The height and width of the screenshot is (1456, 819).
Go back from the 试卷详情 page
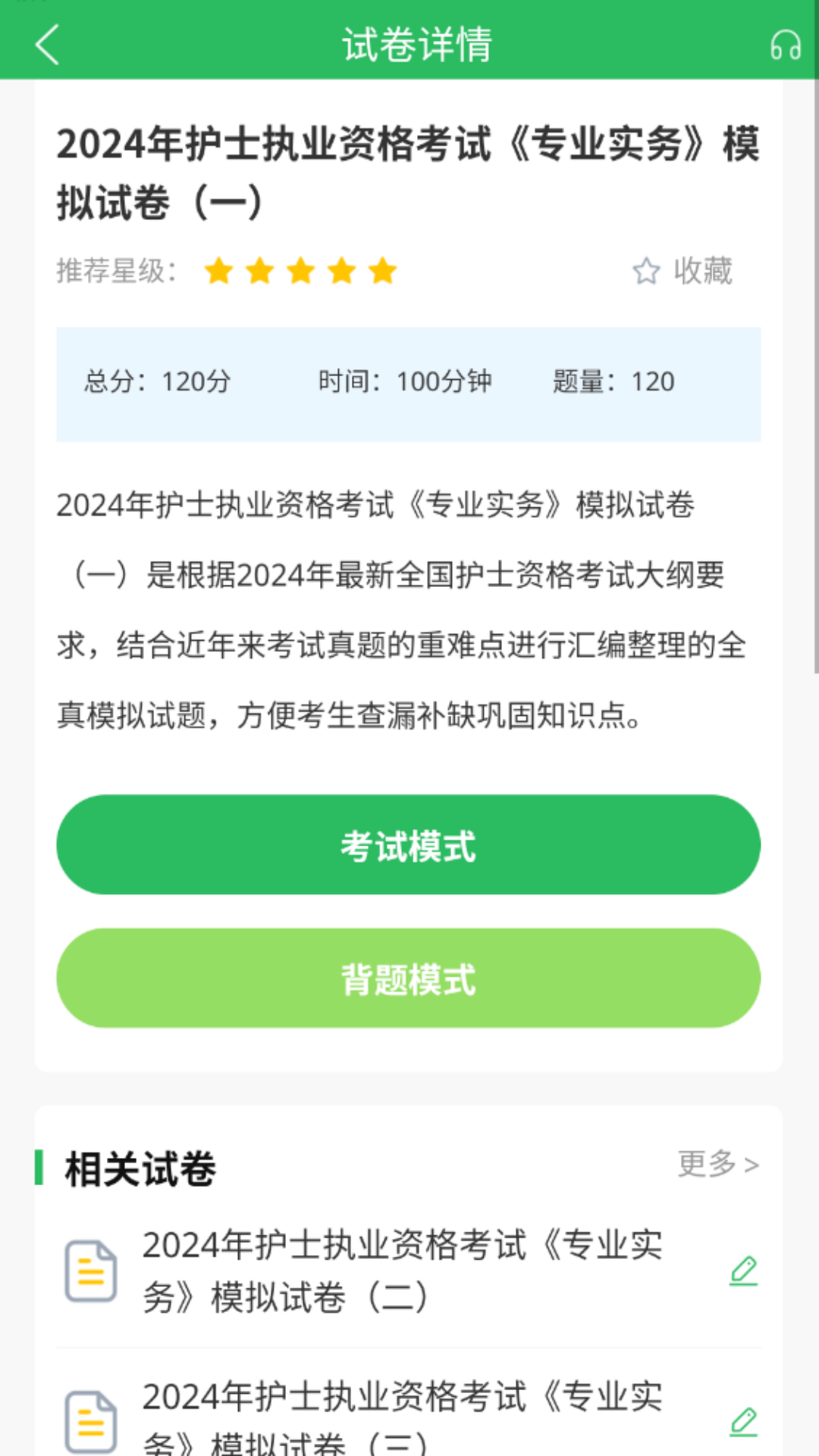tap(47, 44)
